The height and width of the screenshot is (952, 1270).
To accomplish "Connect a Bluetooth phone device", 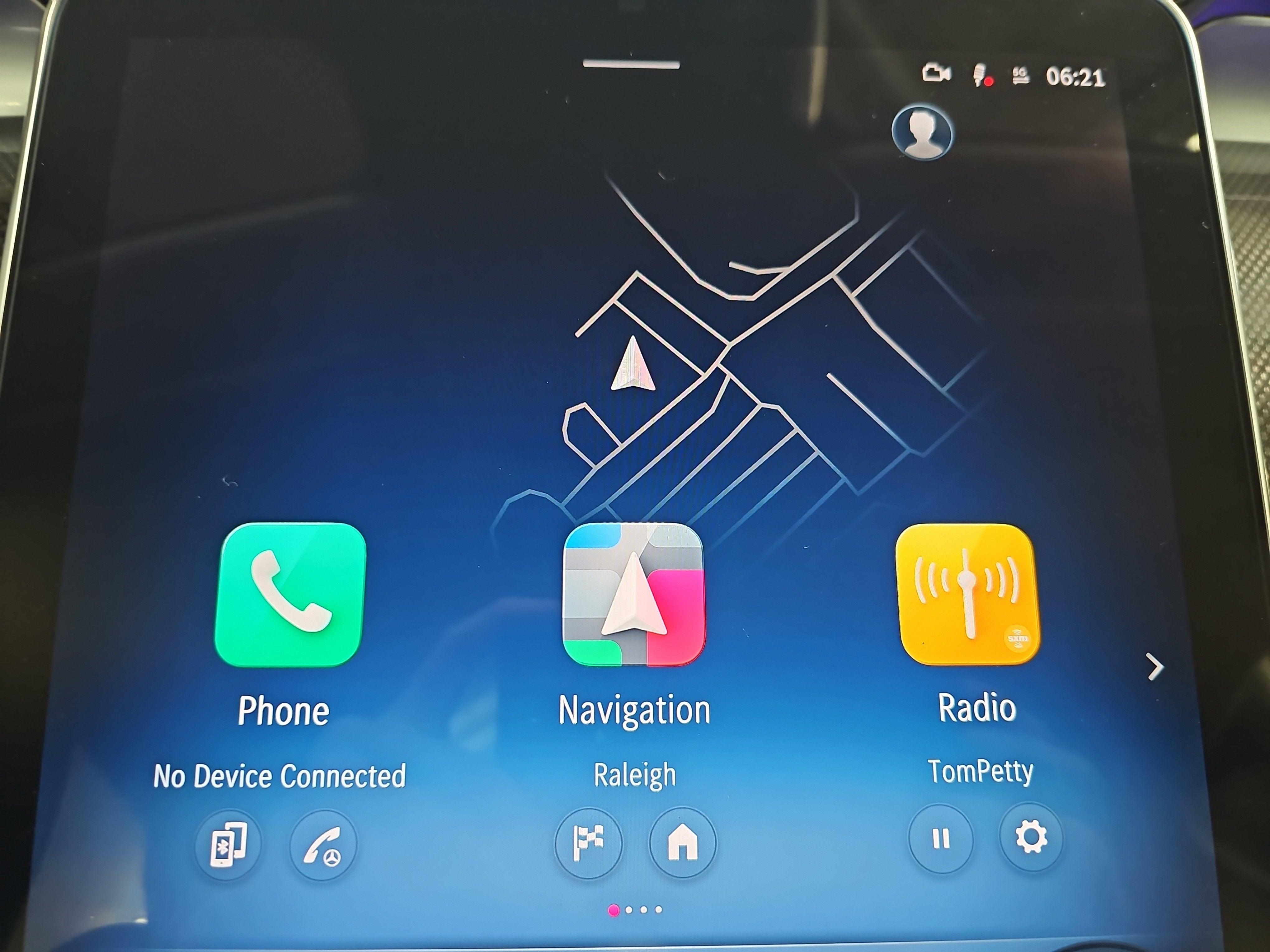I will click(x=228, y=843).
